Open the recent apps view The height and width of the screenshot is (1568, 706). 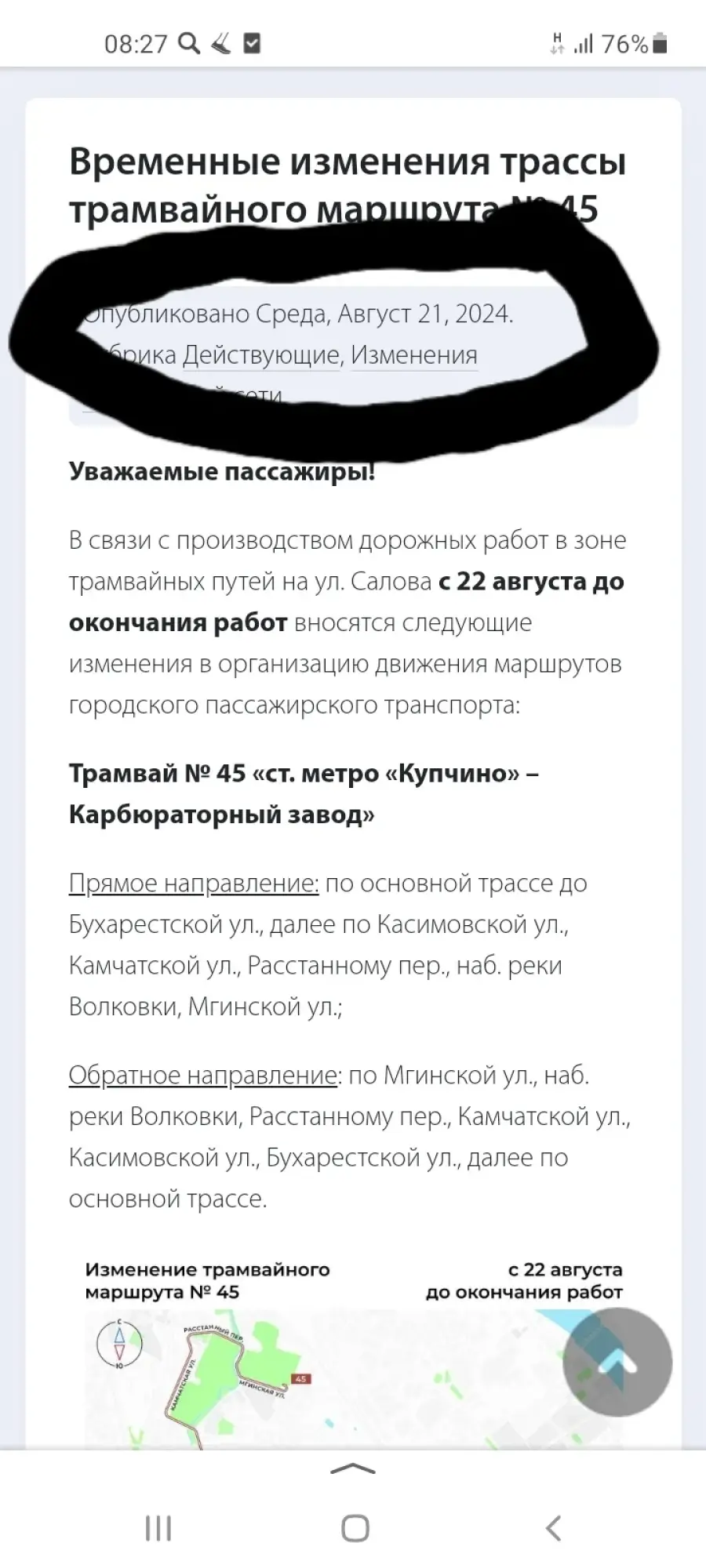point(158,1528)
